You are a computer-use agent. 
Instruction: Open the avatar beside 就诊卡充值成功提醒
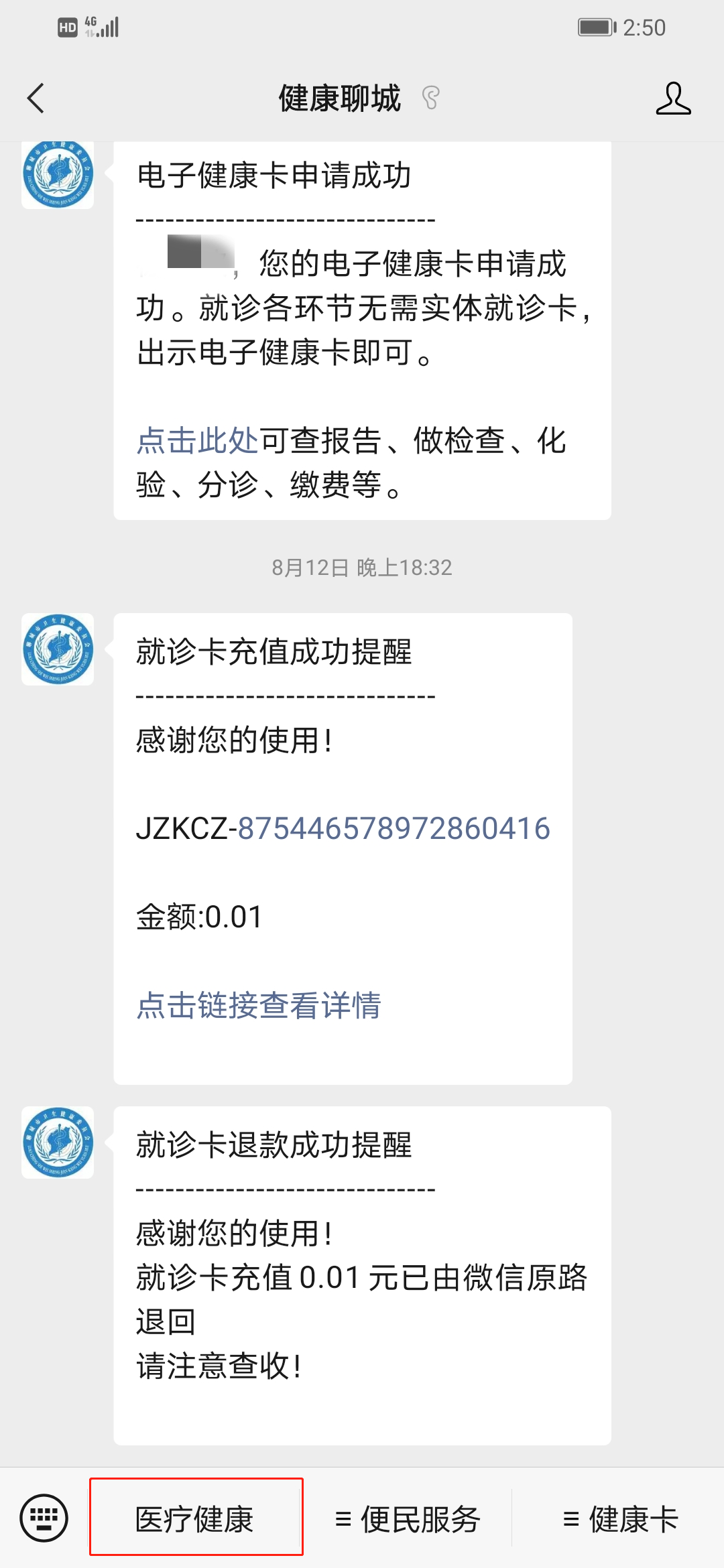[x=58, y=649]
